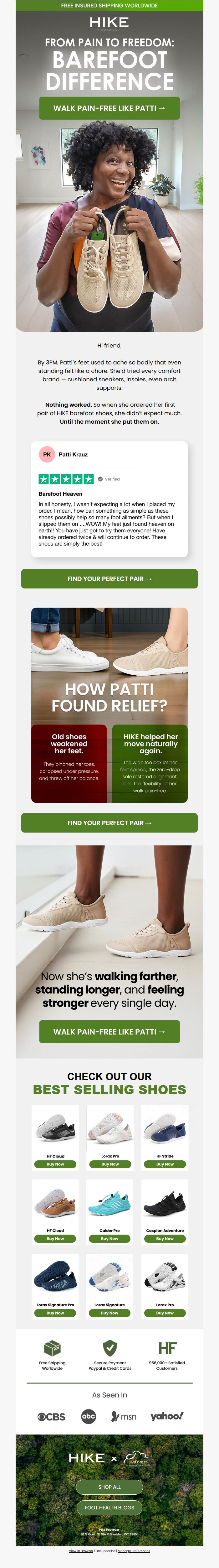Viewport: 219px width, 1568px height.
Task: Tap Find Your Perfect Pair below Patti's review
Action: coord(109,578)
